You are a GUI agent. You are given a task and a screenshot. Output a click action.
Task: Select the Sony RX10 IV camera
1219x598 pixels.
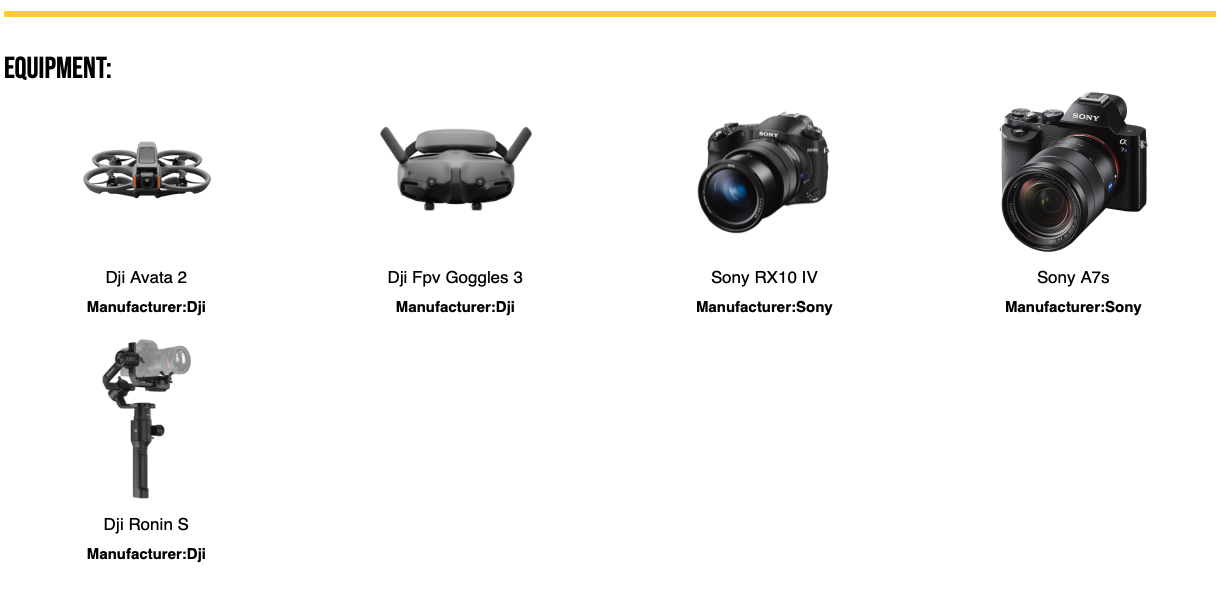click(x=764, y=174)
